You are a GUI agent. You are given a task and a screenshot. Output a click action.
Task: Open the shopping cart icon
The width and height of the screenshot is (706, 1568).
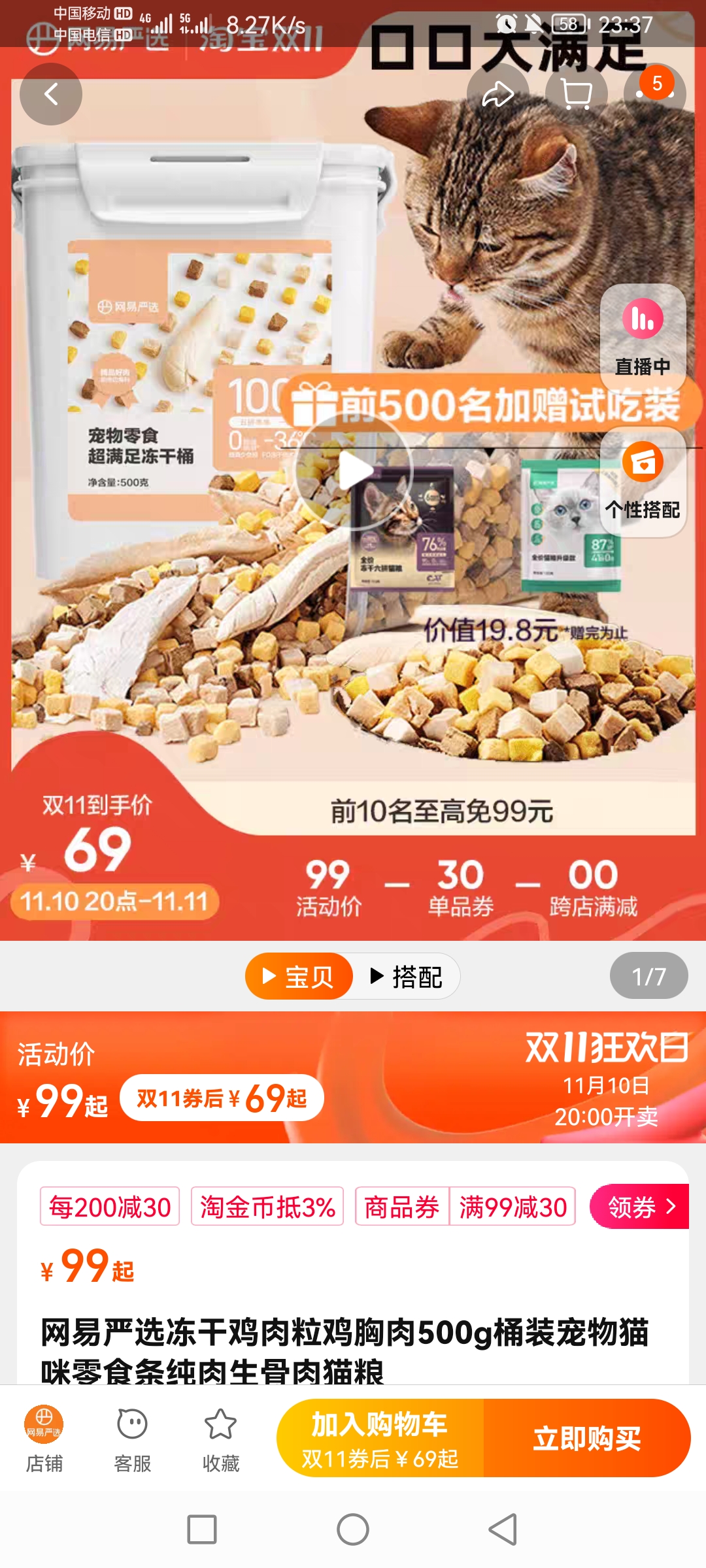click(x=577, y=94)
